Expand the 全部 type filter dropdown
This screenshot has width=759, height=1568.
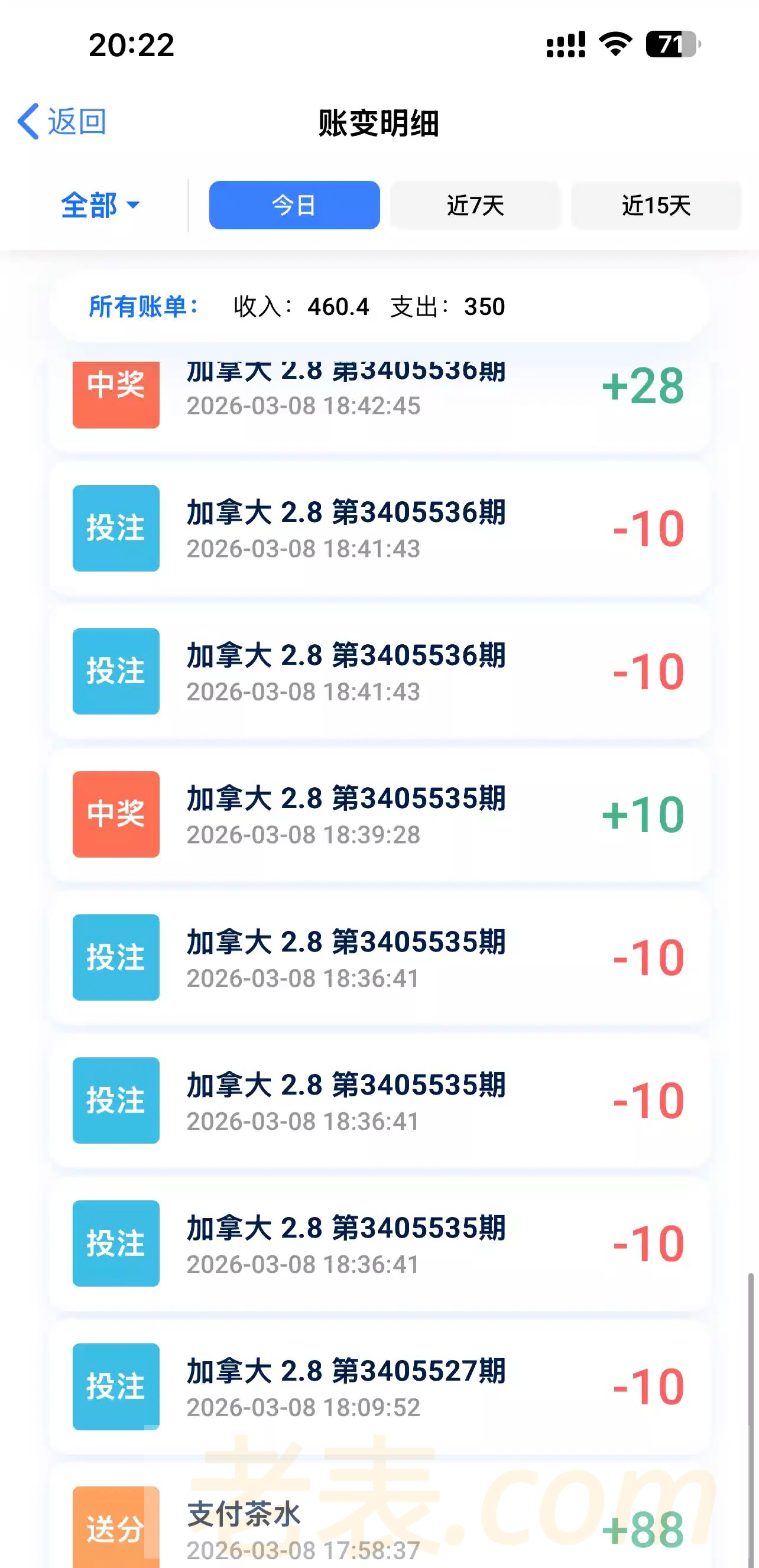(100, 205)
